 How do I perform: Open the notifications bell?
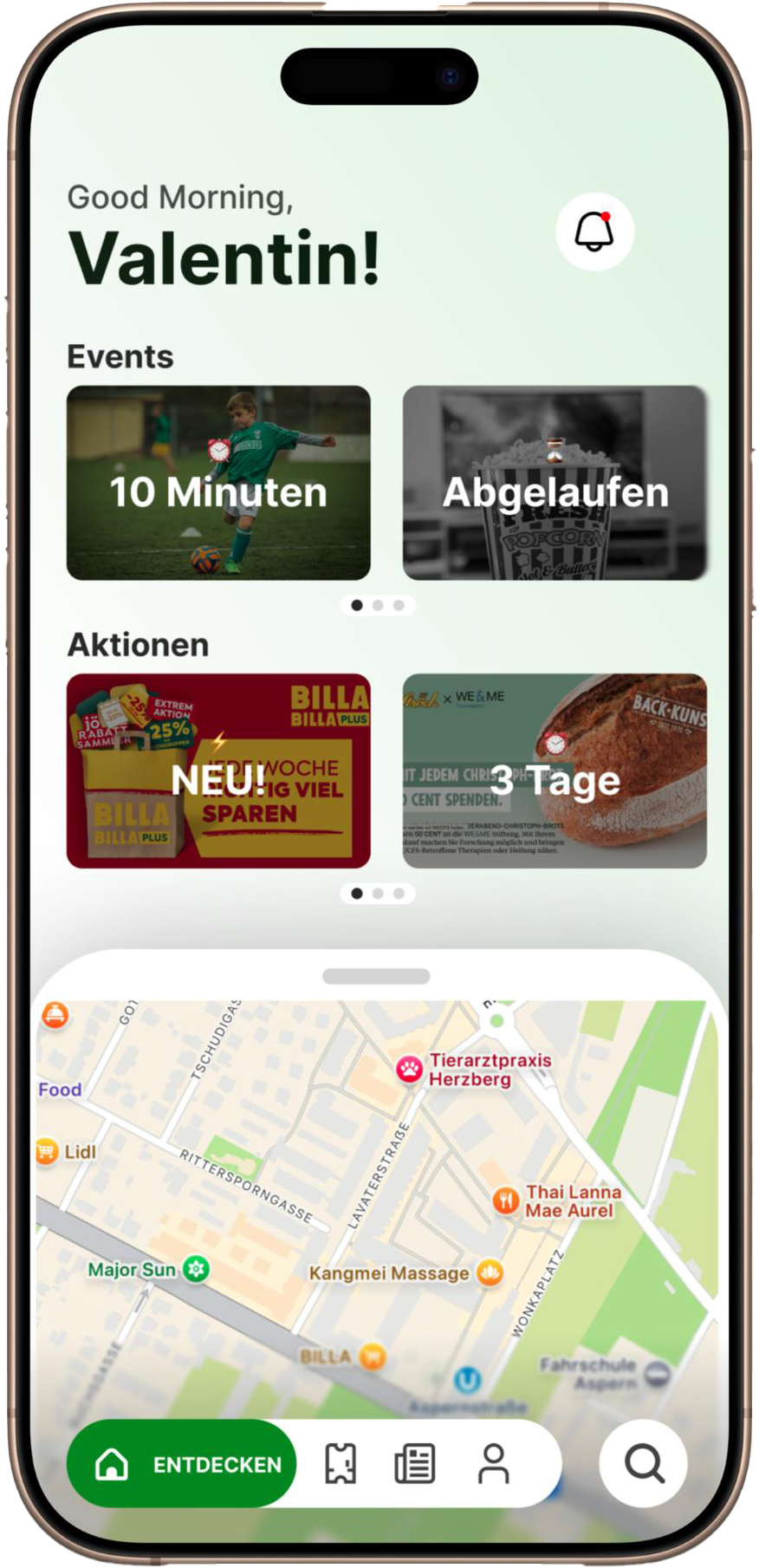(x=594, y=232)
